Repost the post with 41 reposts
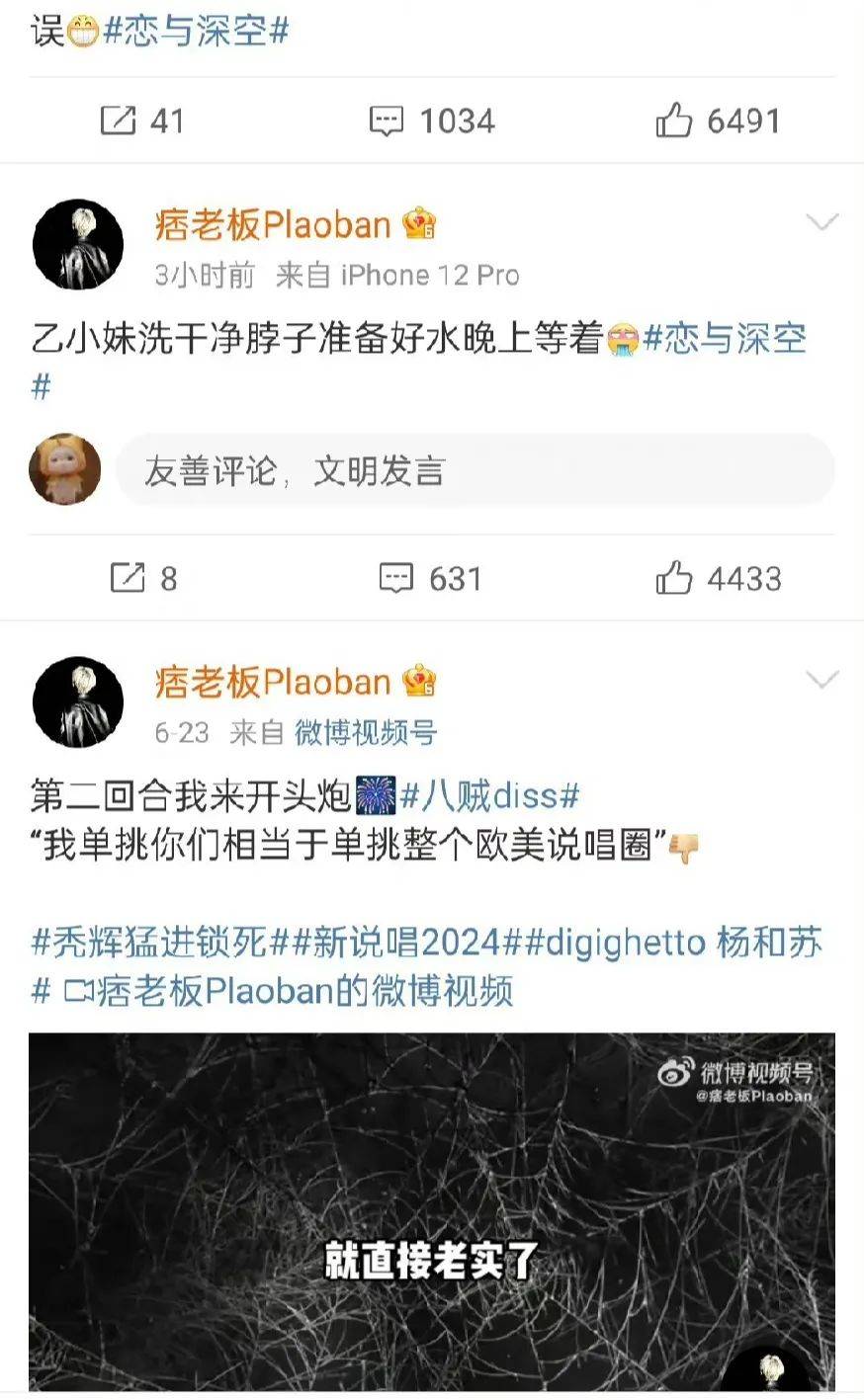 pos(142,122)
